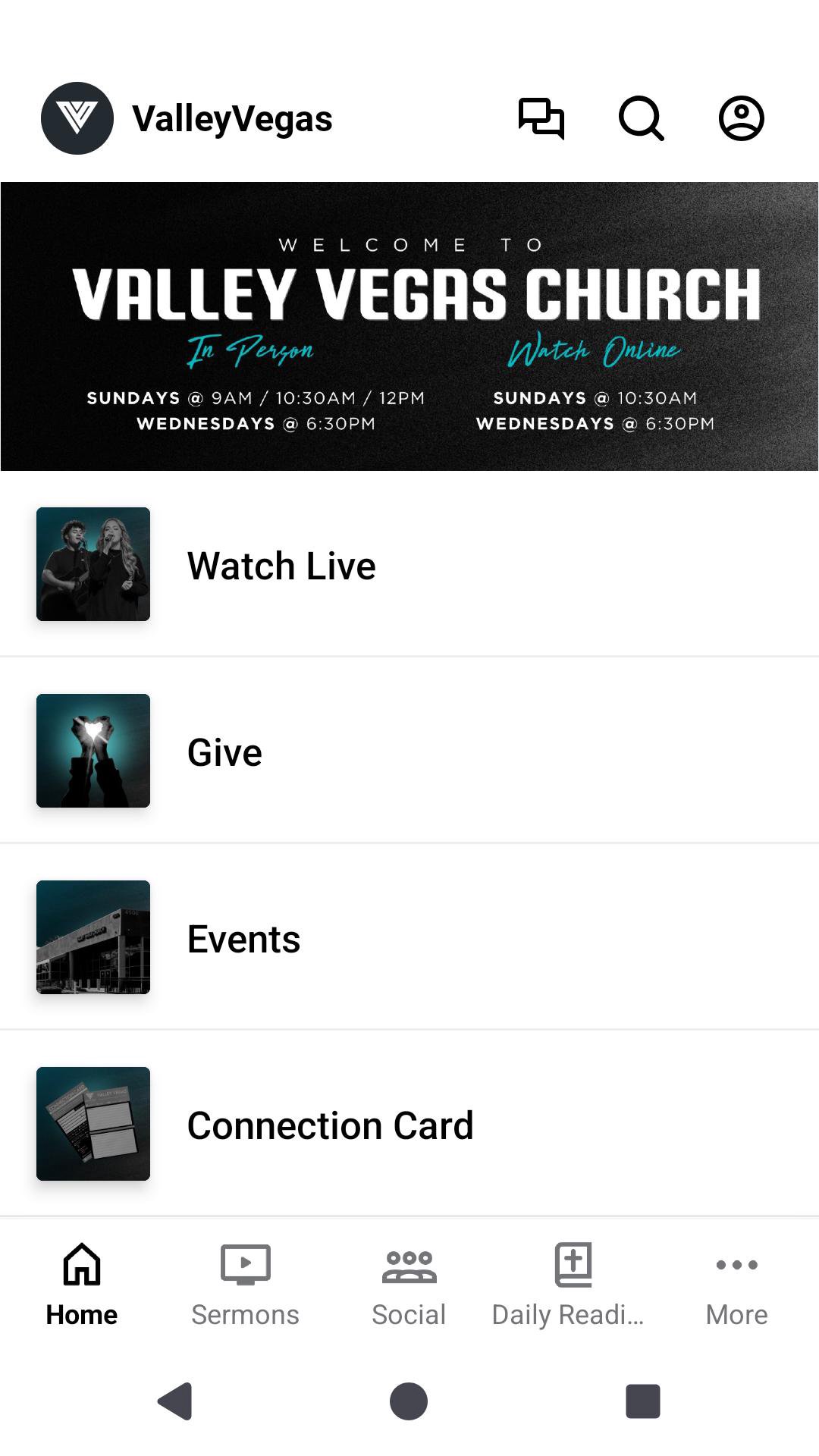Open the Give row
The image size is (819, 1456).
pyautogui.click(x=409, y=751)
